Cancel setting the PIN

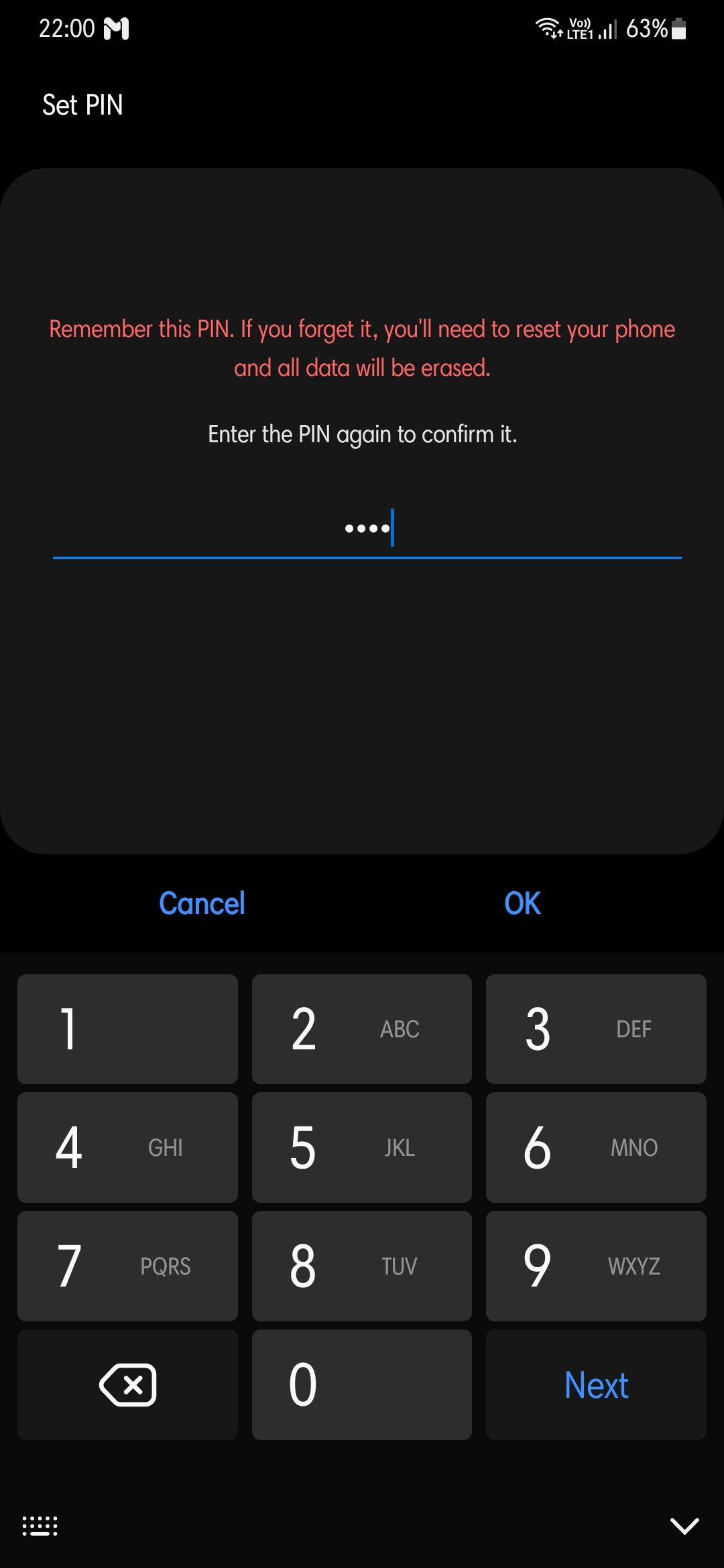pyautogui.click(x=202, y=903)
